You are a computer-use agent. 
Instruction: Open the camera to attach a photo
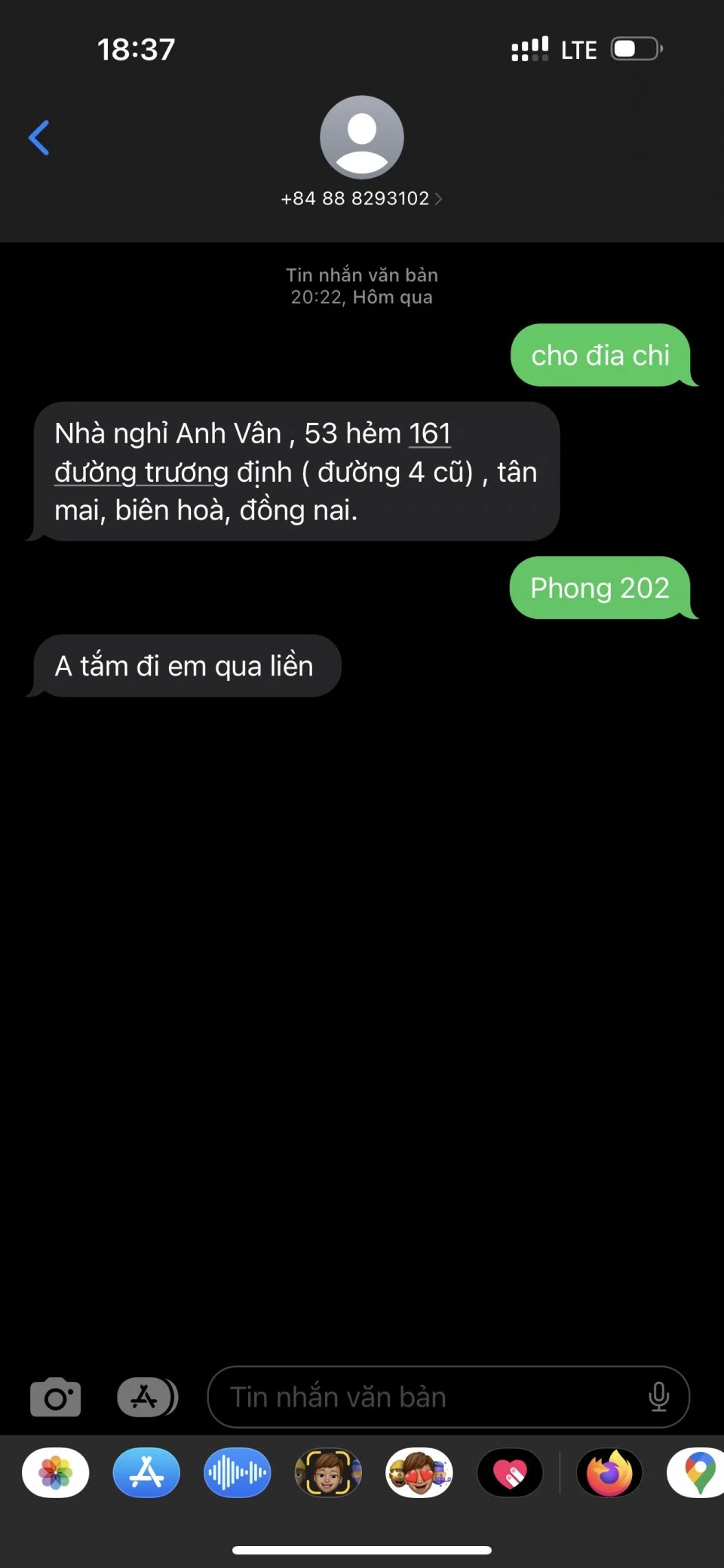tap(55, 1398)
